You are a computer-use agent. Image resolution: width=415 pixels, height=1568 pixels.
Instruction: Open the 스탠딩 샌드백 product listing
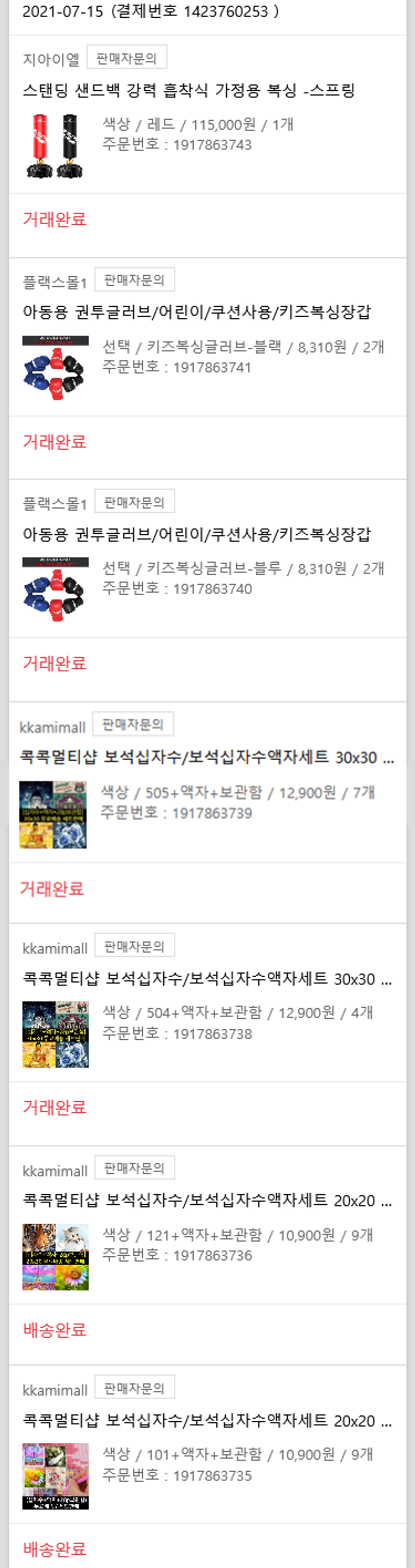click(189, 91)
